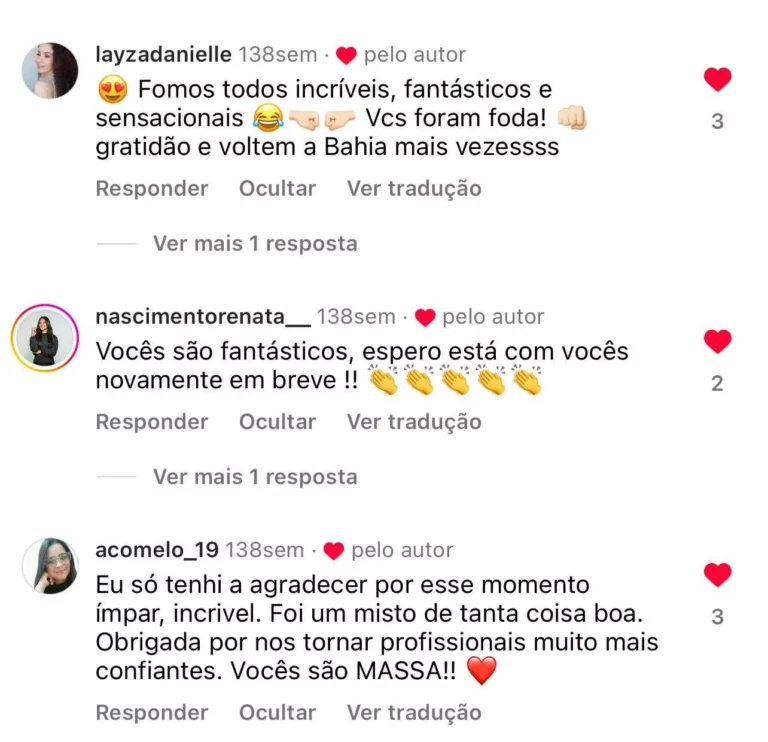
Task: Reply to layzadanielle's comment
Action: tap(152, 188)
